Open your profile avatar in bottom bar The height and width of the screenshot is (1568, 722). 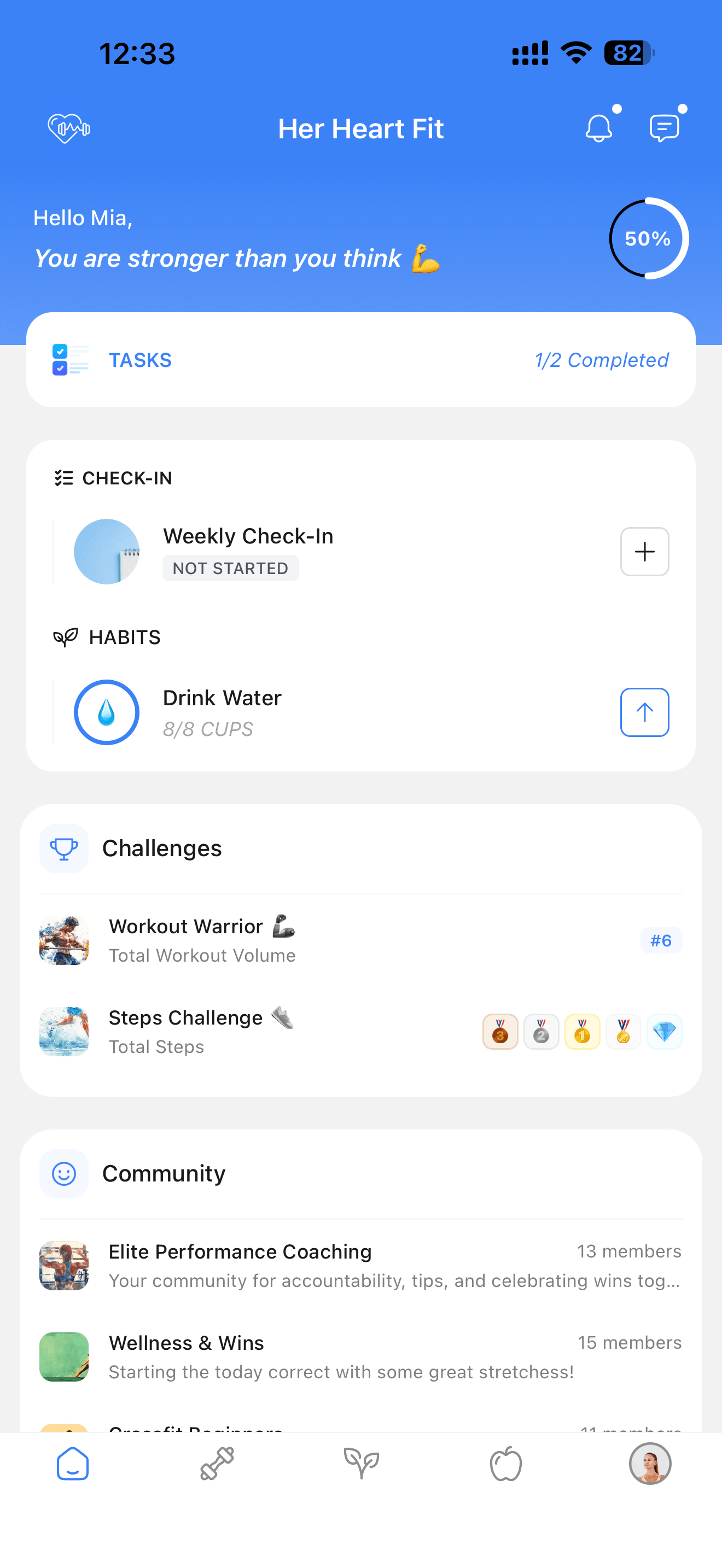pyautogui.click(x=650, y=1465)
